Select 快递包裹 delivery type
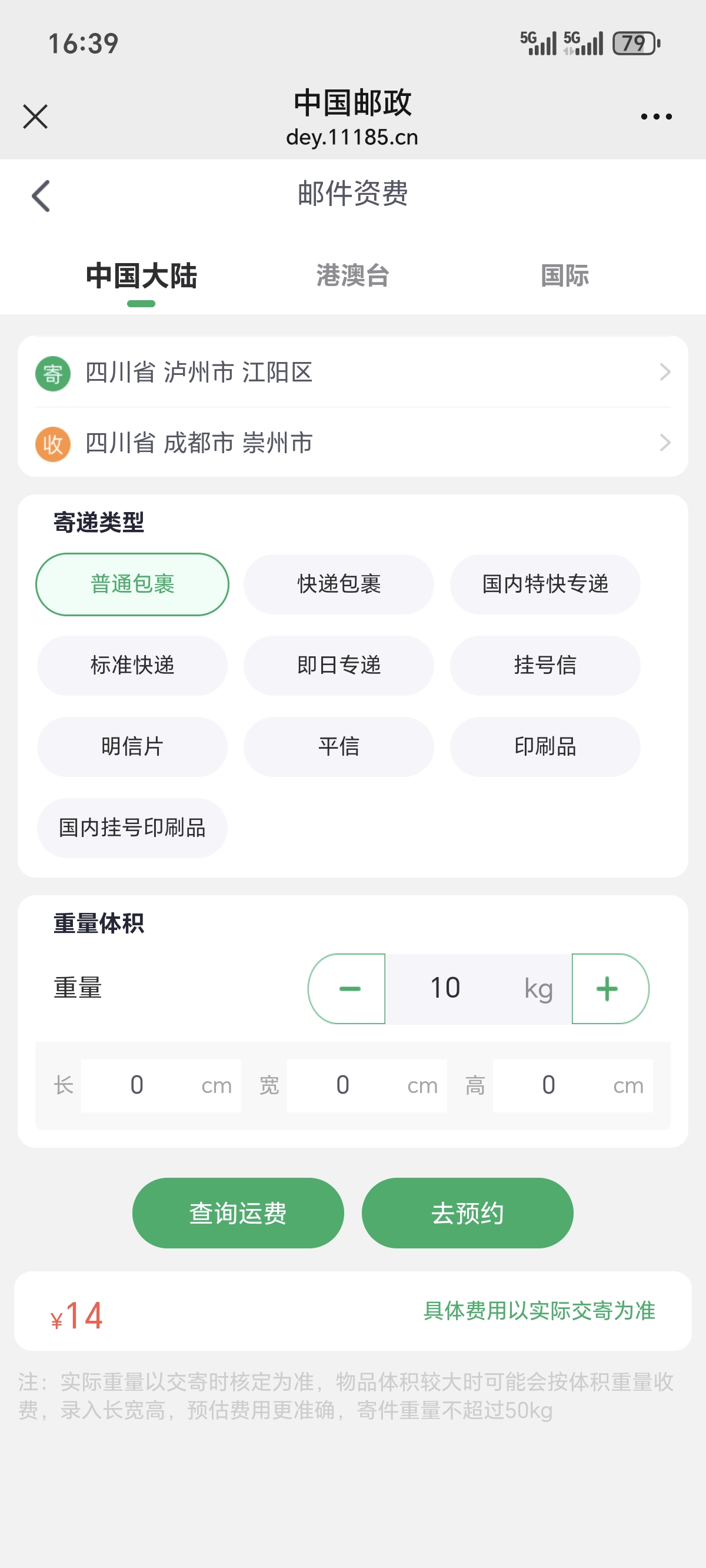 [x=338, y=584]
